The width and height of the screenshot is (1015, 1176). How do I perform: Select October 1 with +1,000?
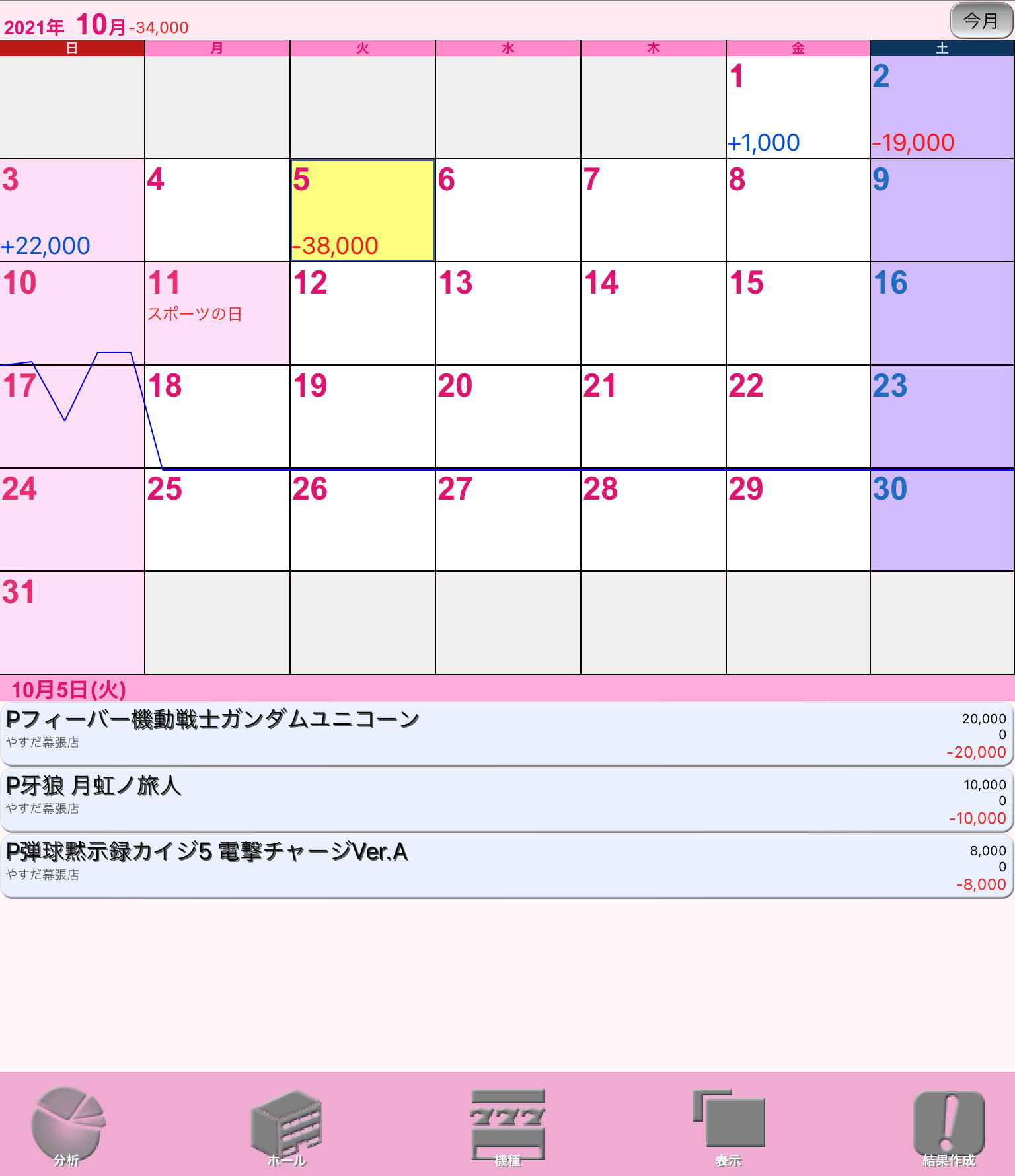(798, 107)
